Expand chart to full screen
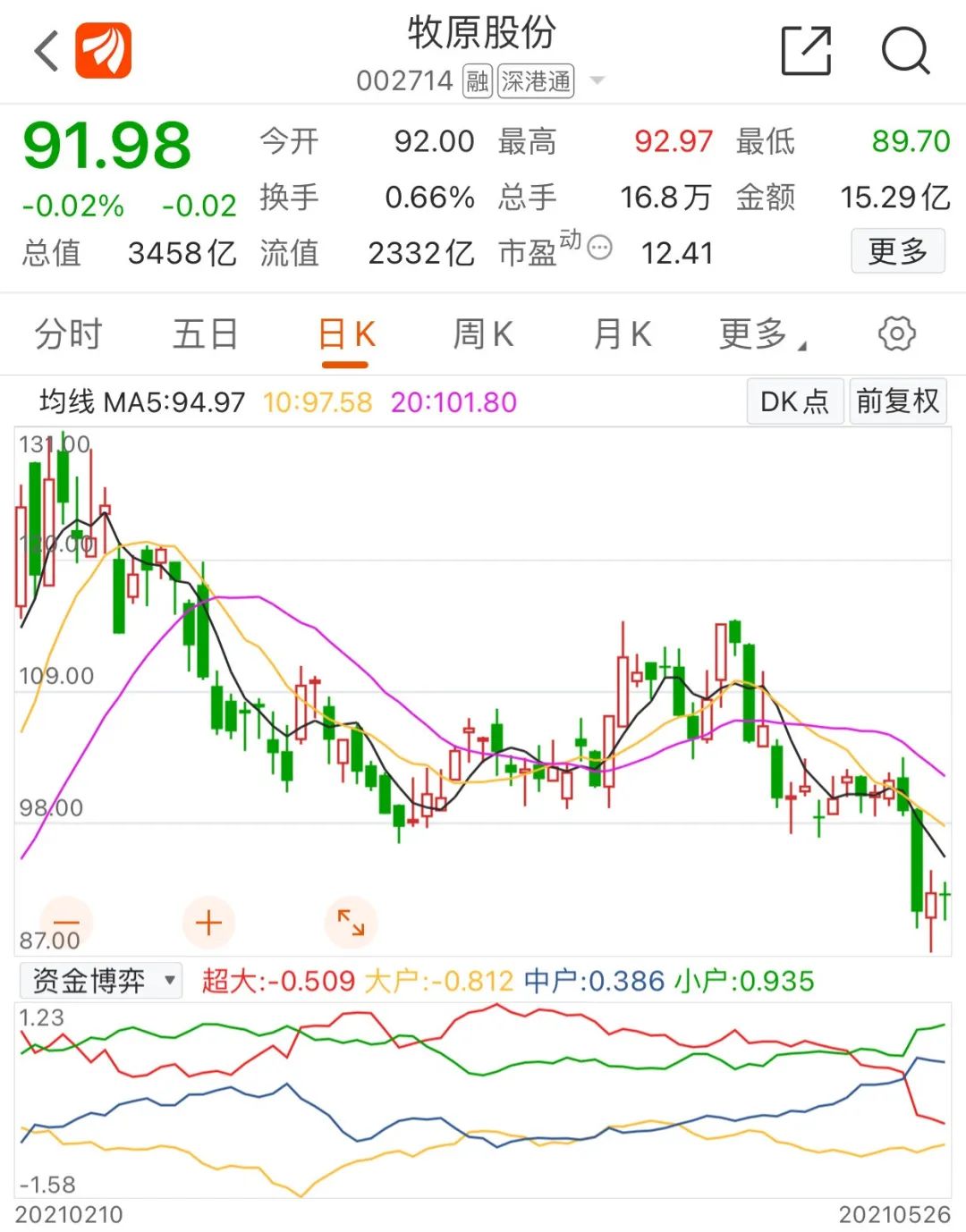Screen dimensions: 966x1232 point(351,923)
